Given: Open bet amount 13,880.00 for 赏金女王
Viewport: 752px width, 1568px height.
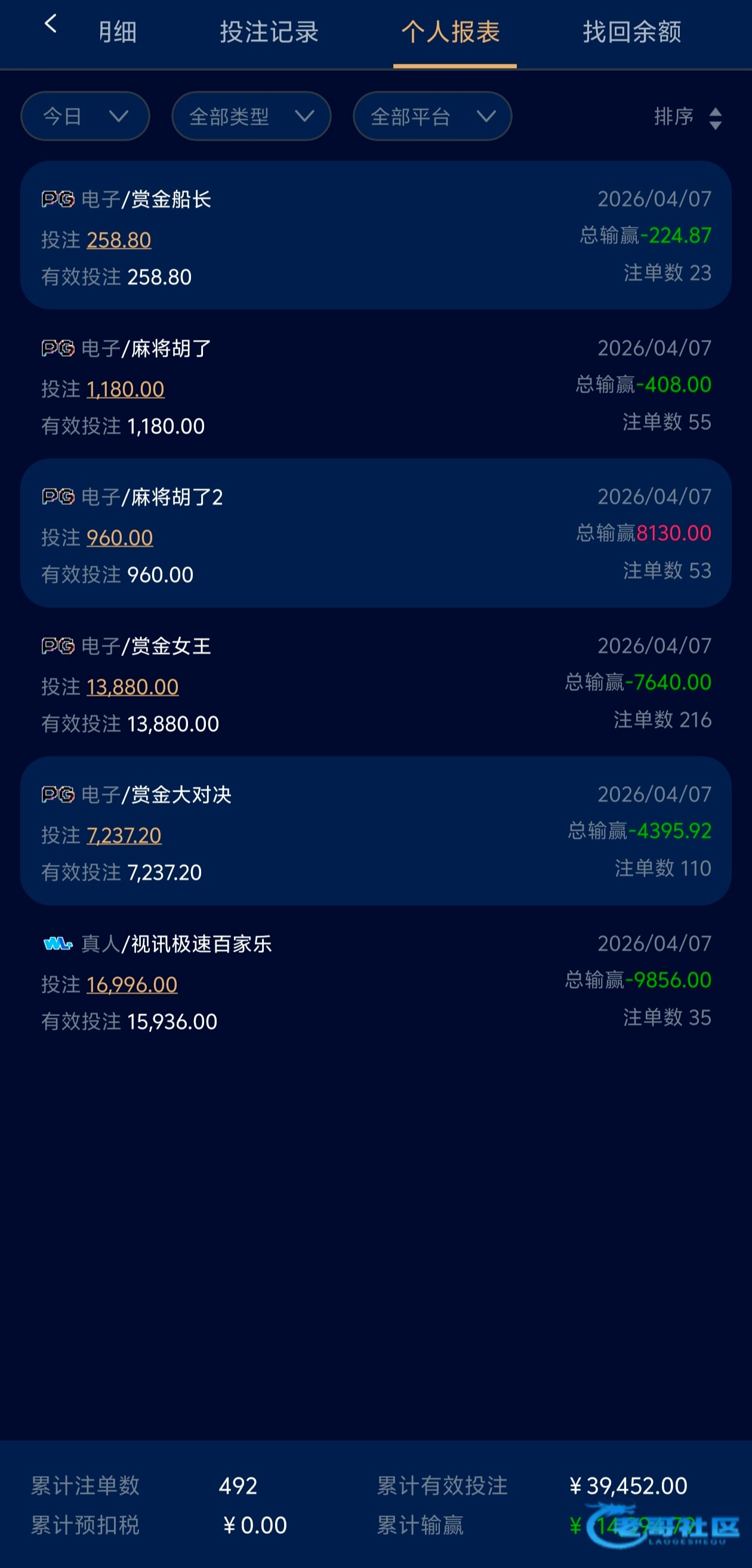Looking at the screenshot, I should click(132, 687).
